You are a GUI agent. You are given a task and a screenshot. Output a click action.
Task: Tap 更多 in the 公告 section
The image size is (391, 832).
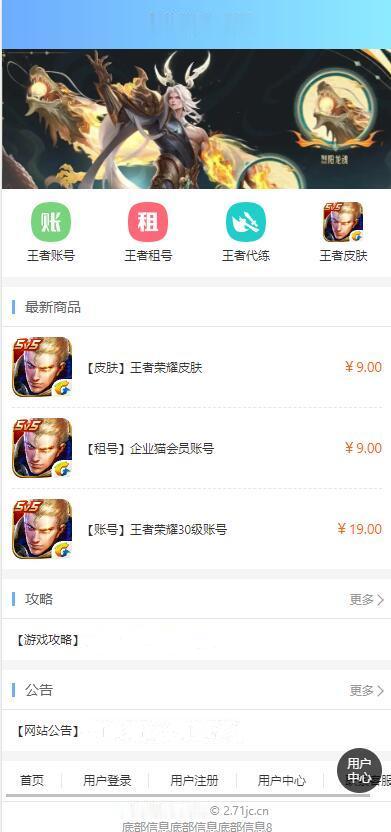(x=367, y=690)
